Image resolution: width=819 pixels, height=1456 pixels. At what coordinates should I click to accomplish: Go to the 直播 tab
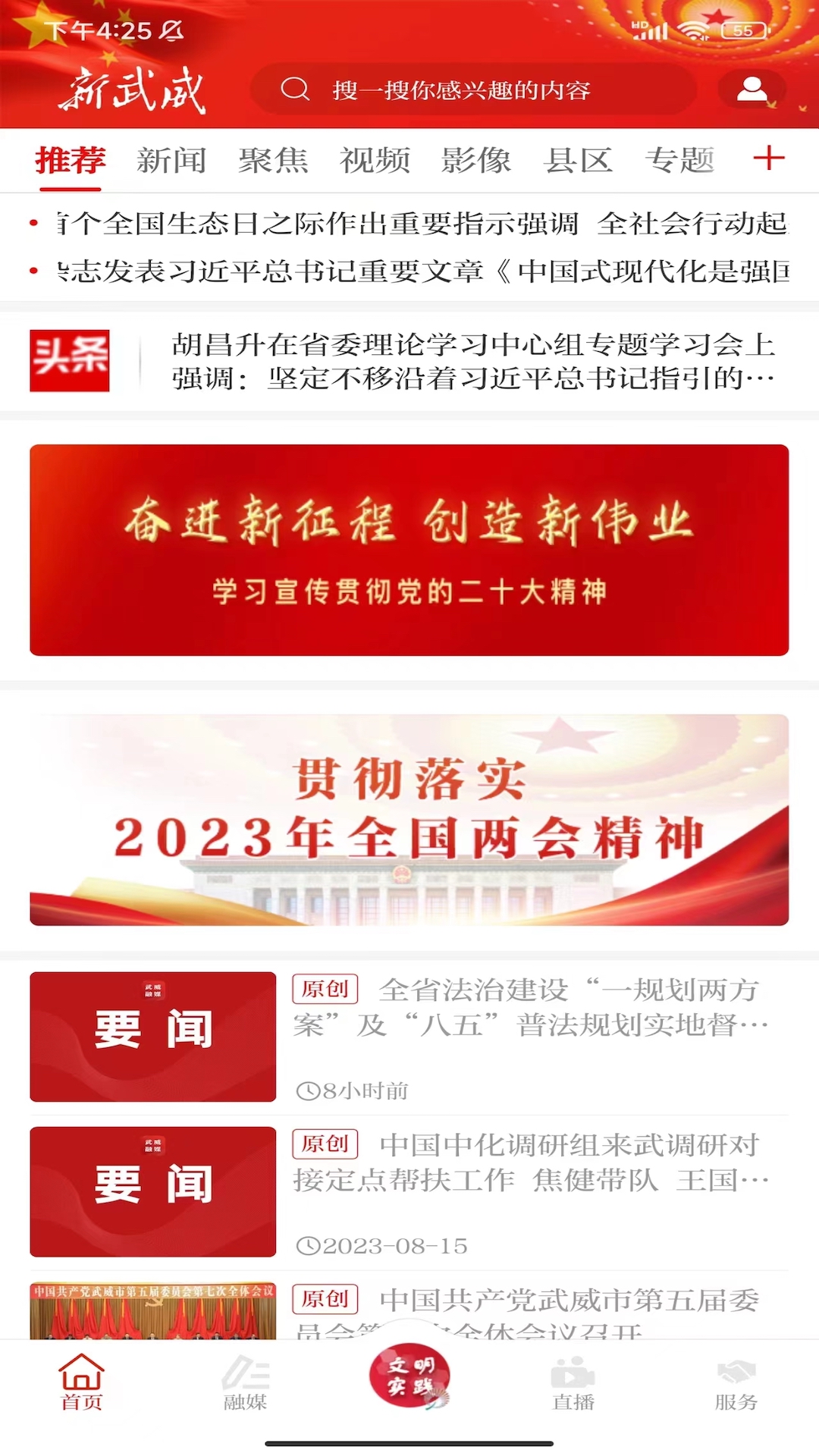(573, 1383)
